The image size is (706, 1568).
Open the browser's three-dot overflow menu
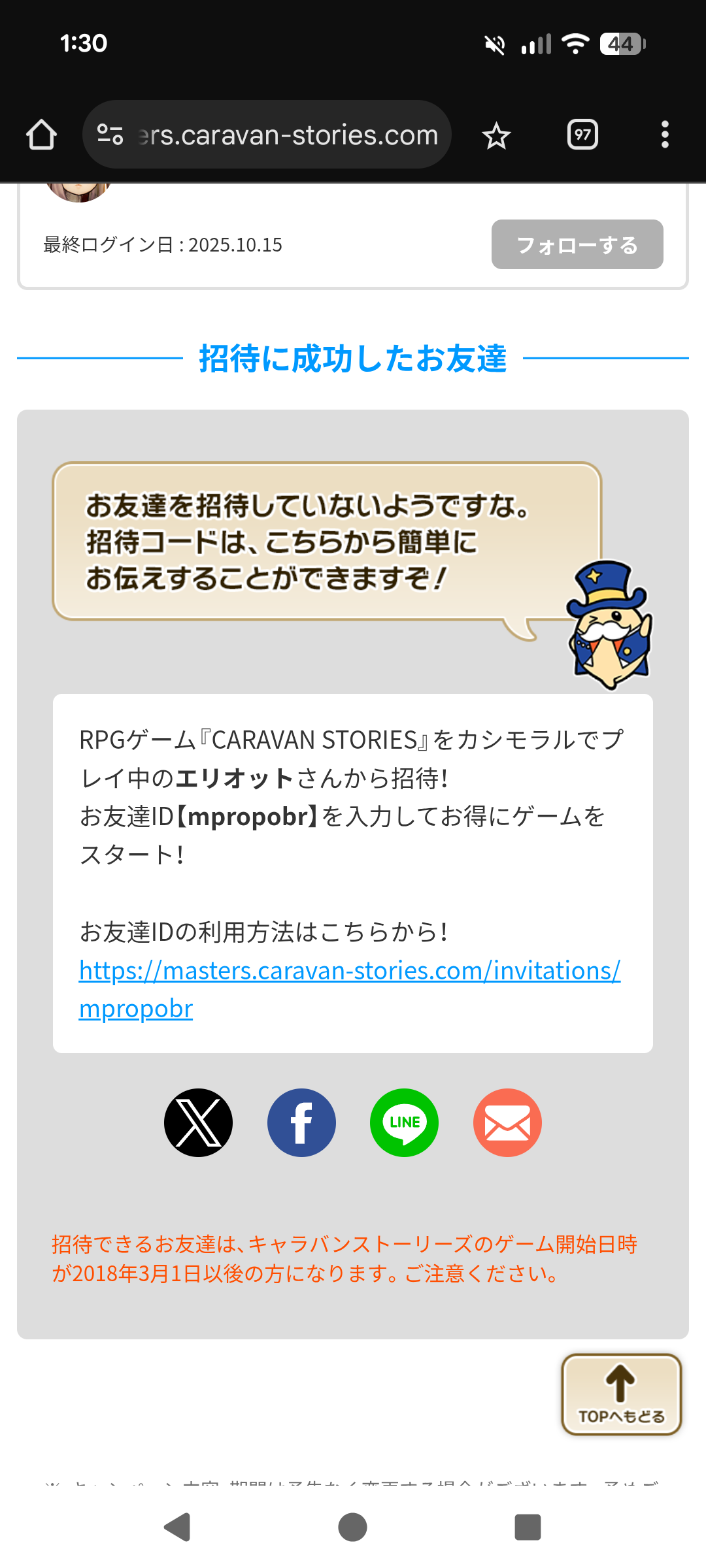(665, 135)
